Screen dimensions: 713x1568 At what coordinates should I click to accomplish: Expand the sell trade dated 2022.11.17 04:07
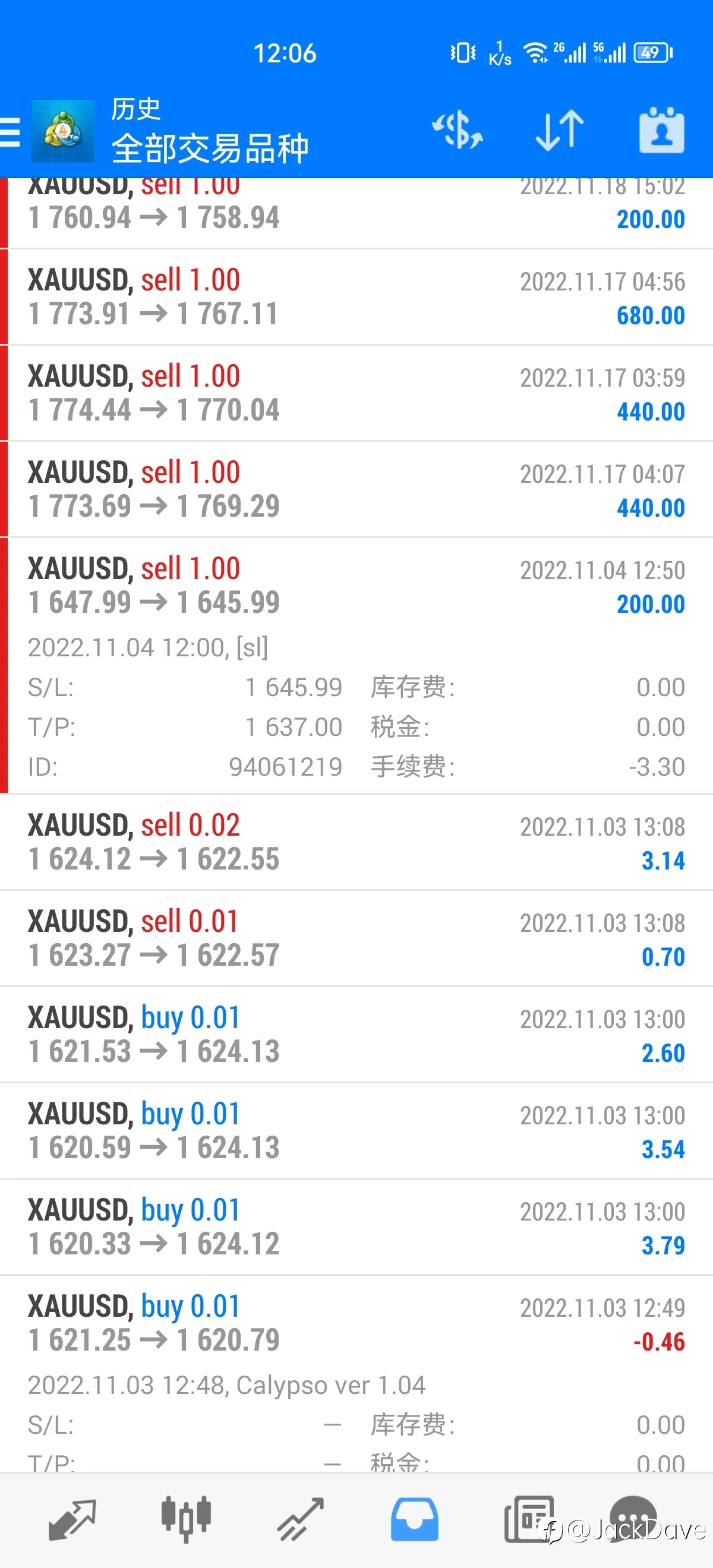[x=356, y=489]
